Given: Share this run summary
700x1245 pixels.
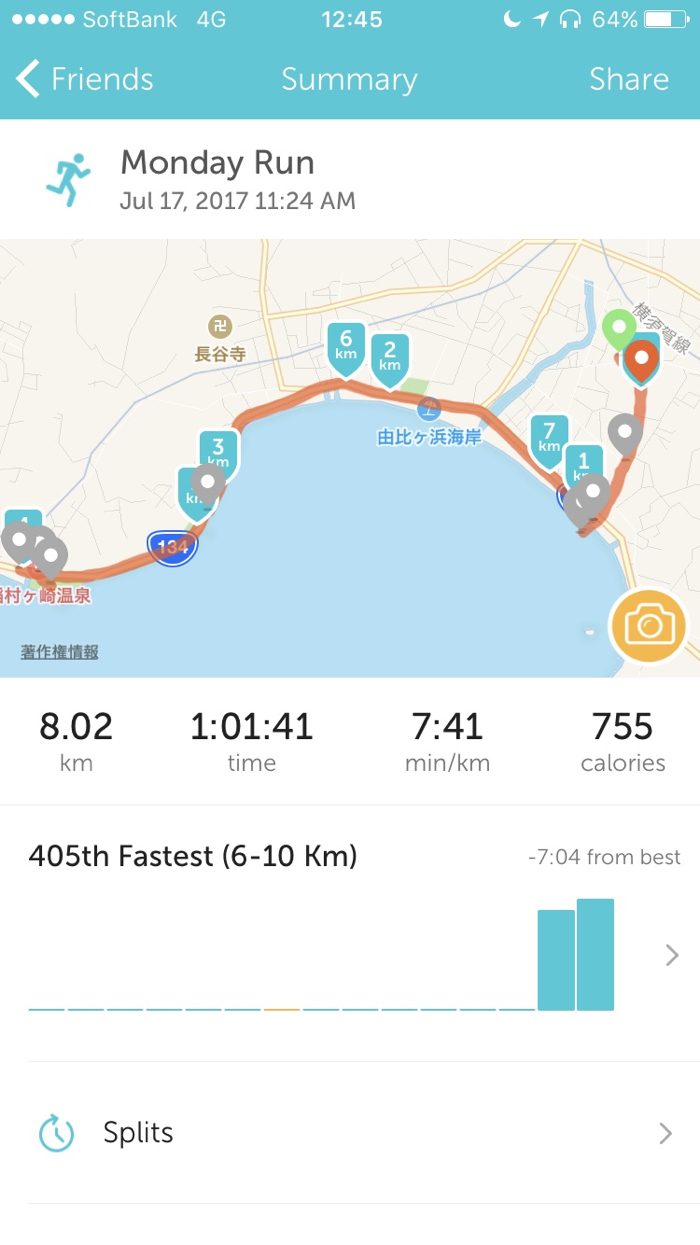Looking at the screenshot, I should tap(628, 80).
